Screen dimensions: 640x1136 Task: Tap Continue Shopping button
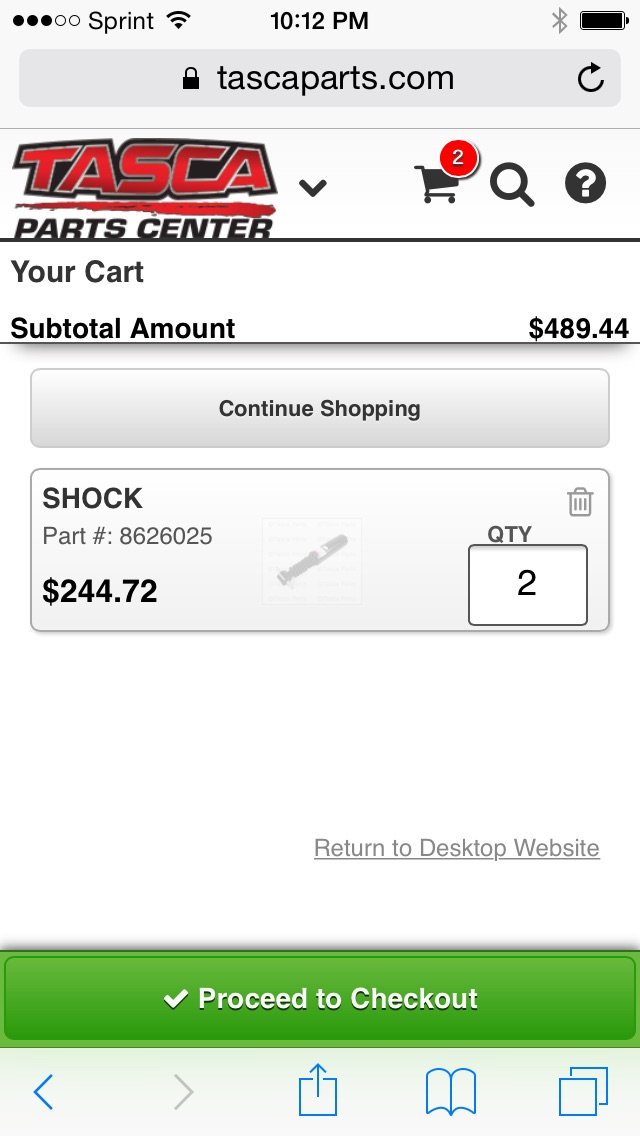click(x=320, y=408)
